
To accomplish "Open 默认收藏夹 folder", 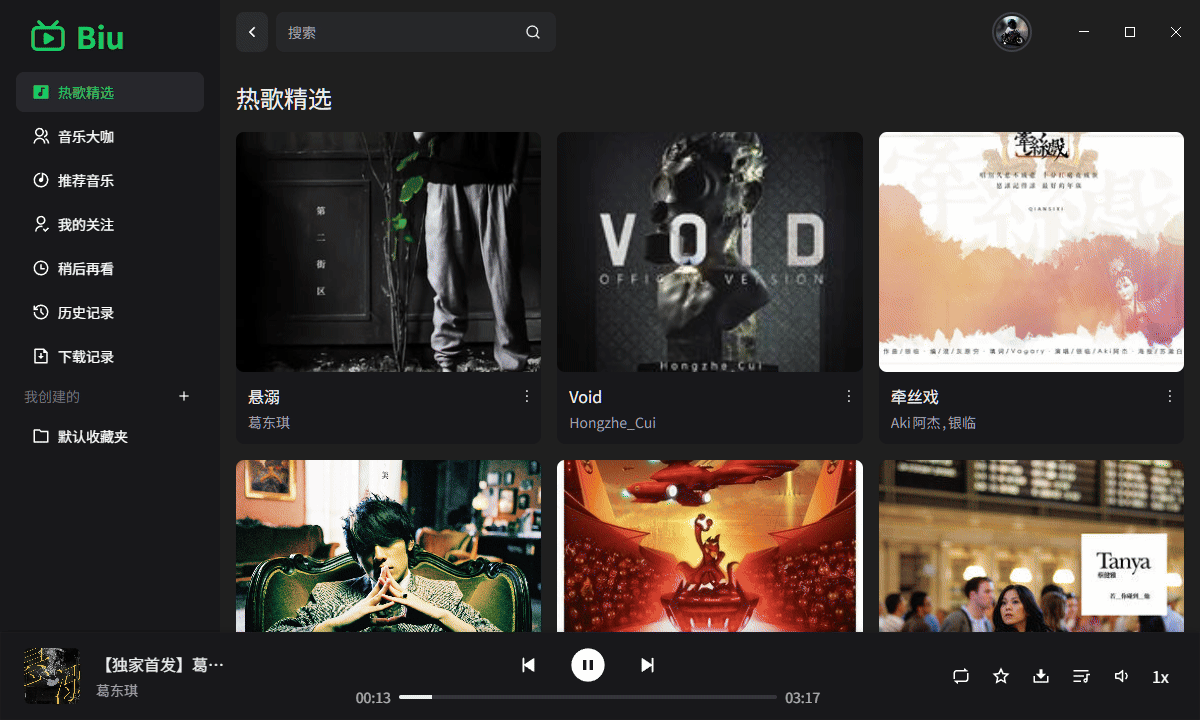I will (92, 437).
